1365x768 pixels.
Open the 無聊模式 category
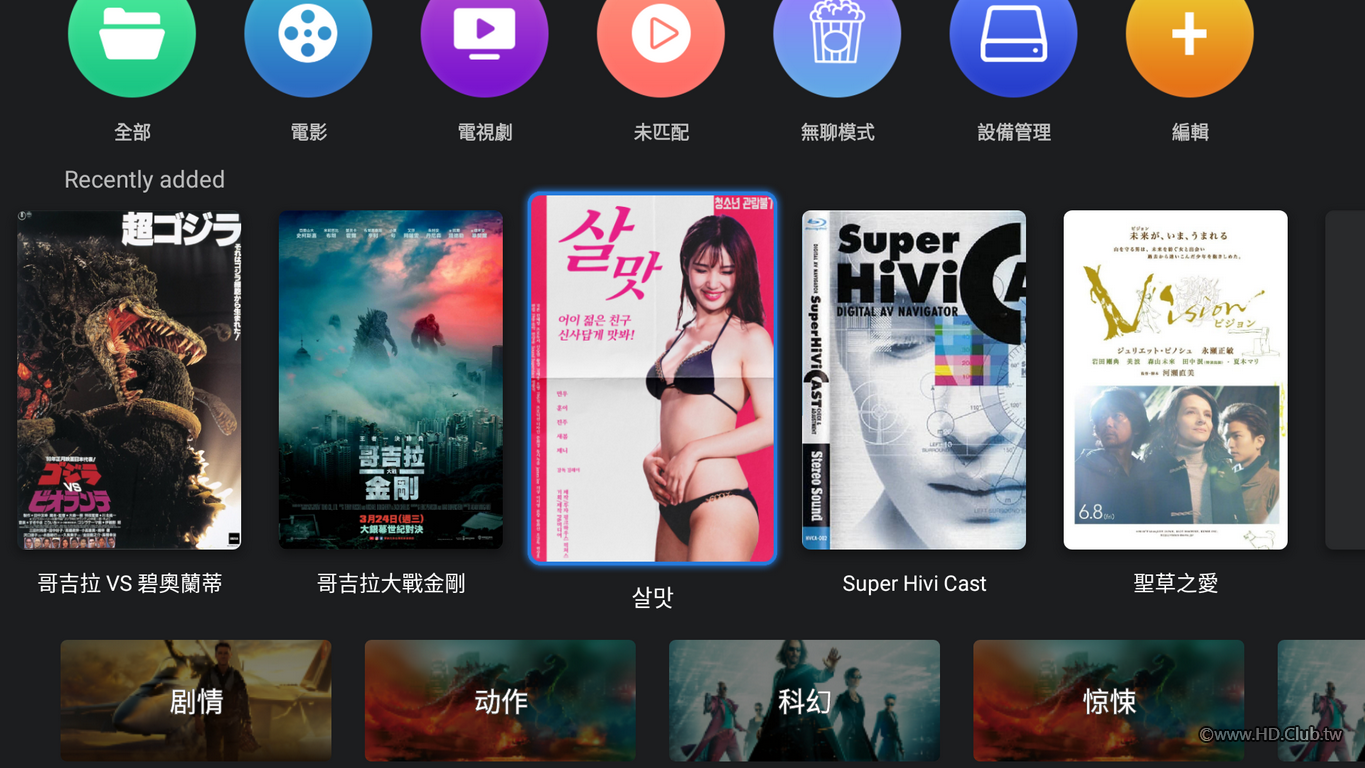coord(837,38)
